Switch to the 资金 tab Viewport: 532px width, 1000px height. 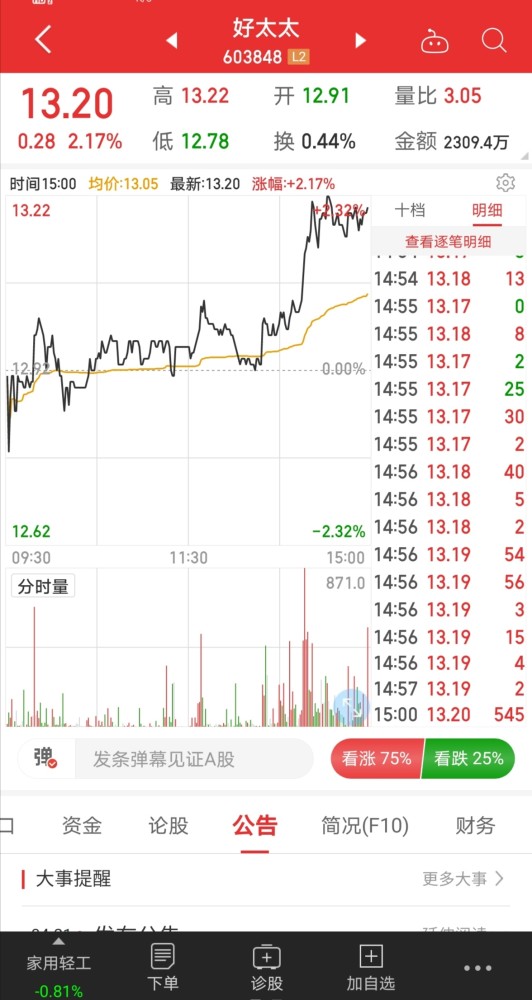pos(82,826)
